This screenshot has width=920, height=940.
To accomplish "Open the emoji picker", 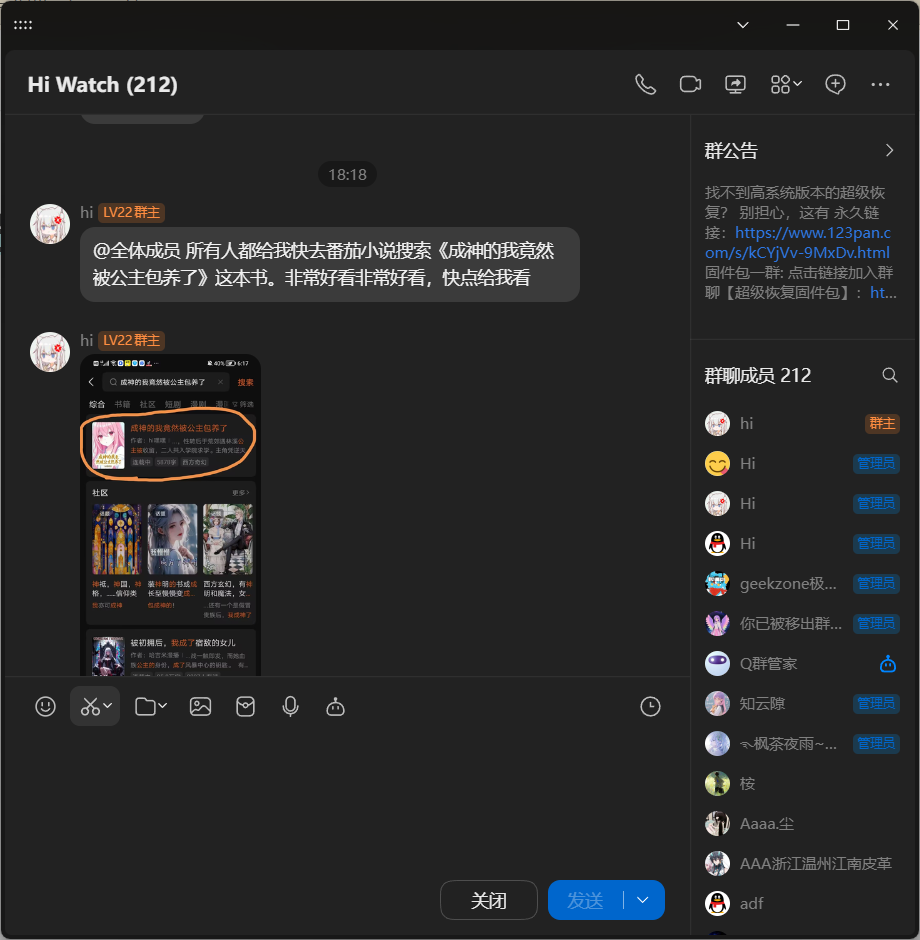I will point(45,706).
